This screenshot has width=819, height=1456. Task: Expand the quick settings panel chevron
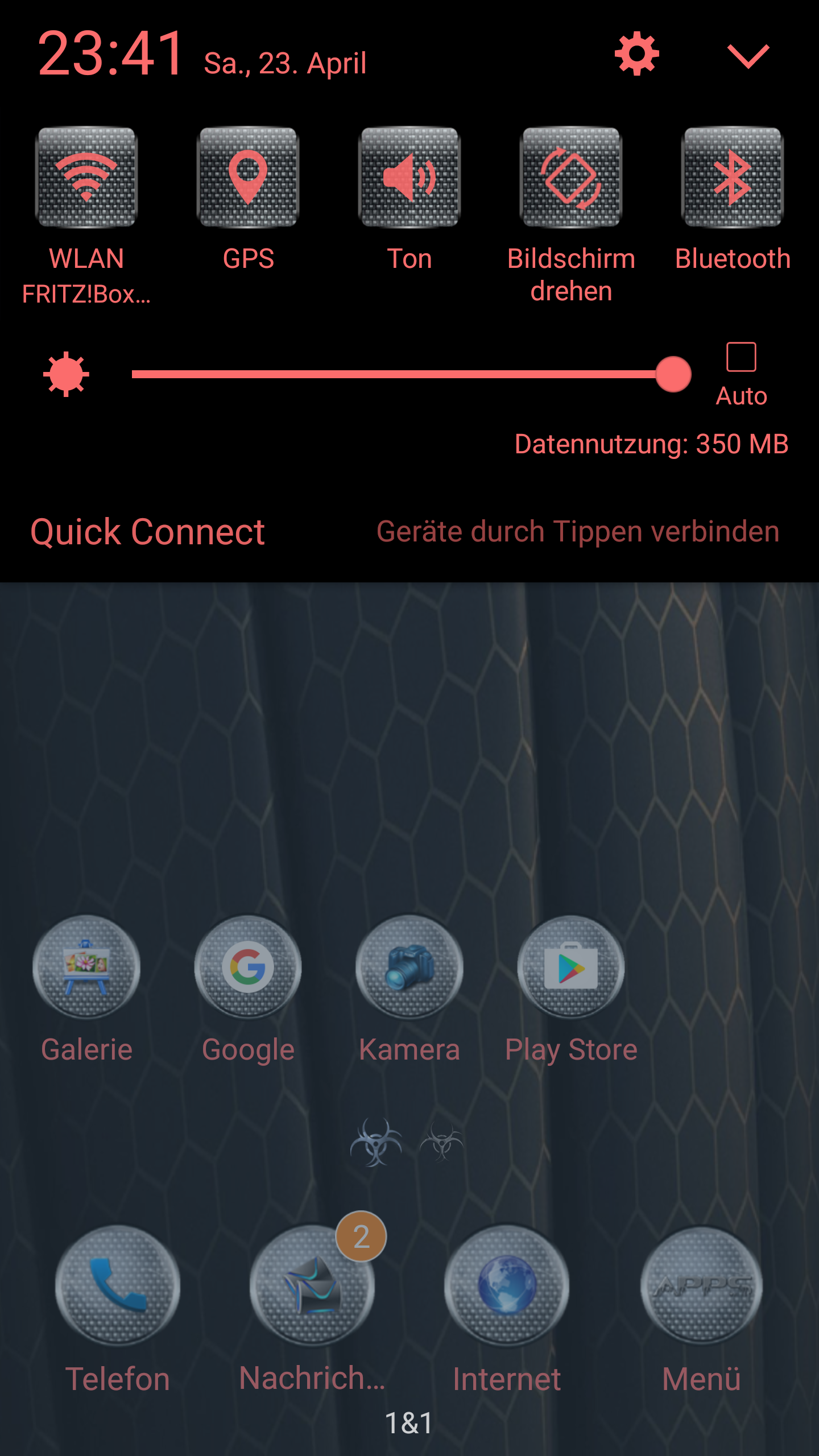click(x=748, y=56)
